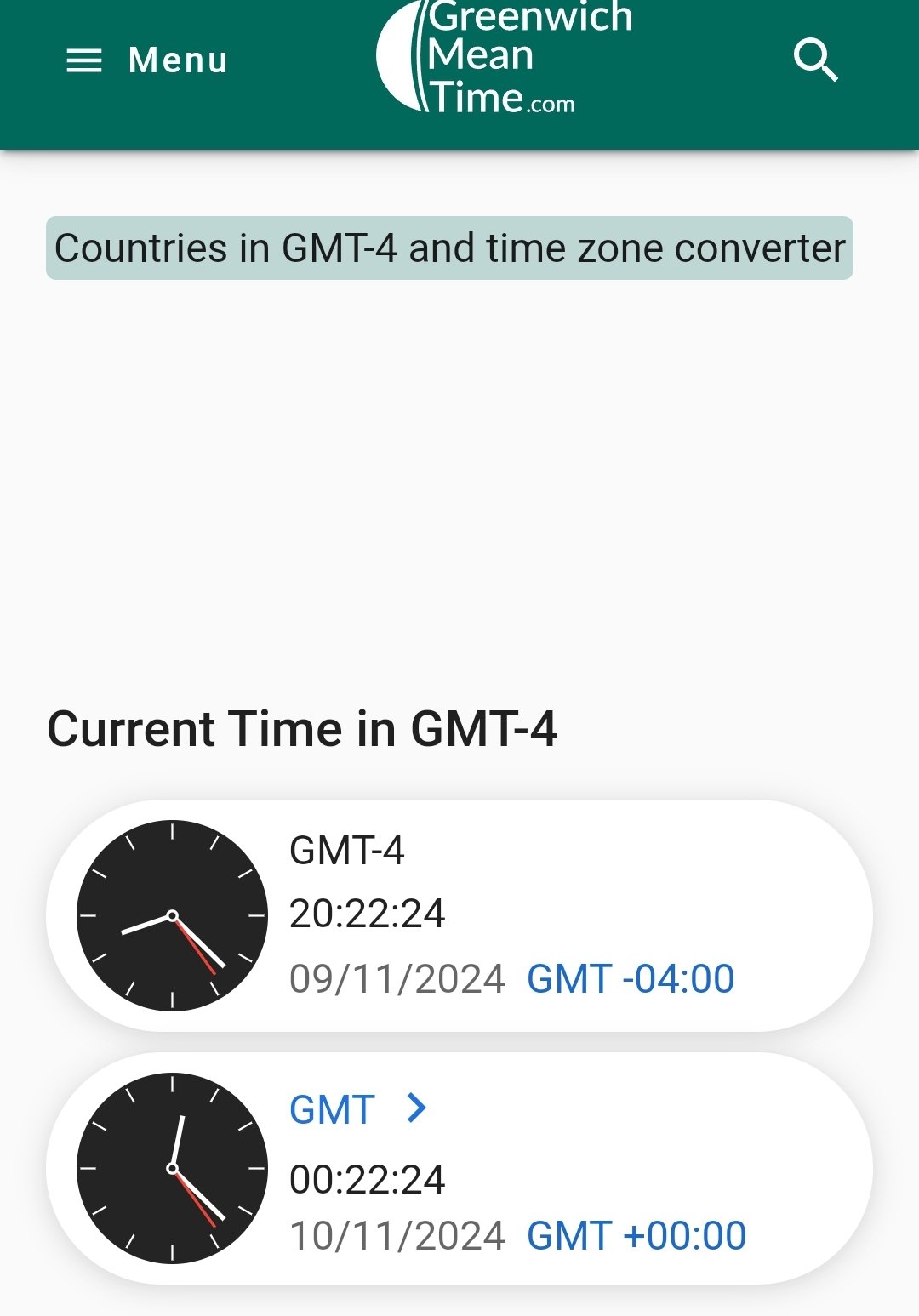
Task: Open the GMT link with chevron
Action: pyautogui.click(x=357, y=1109)
